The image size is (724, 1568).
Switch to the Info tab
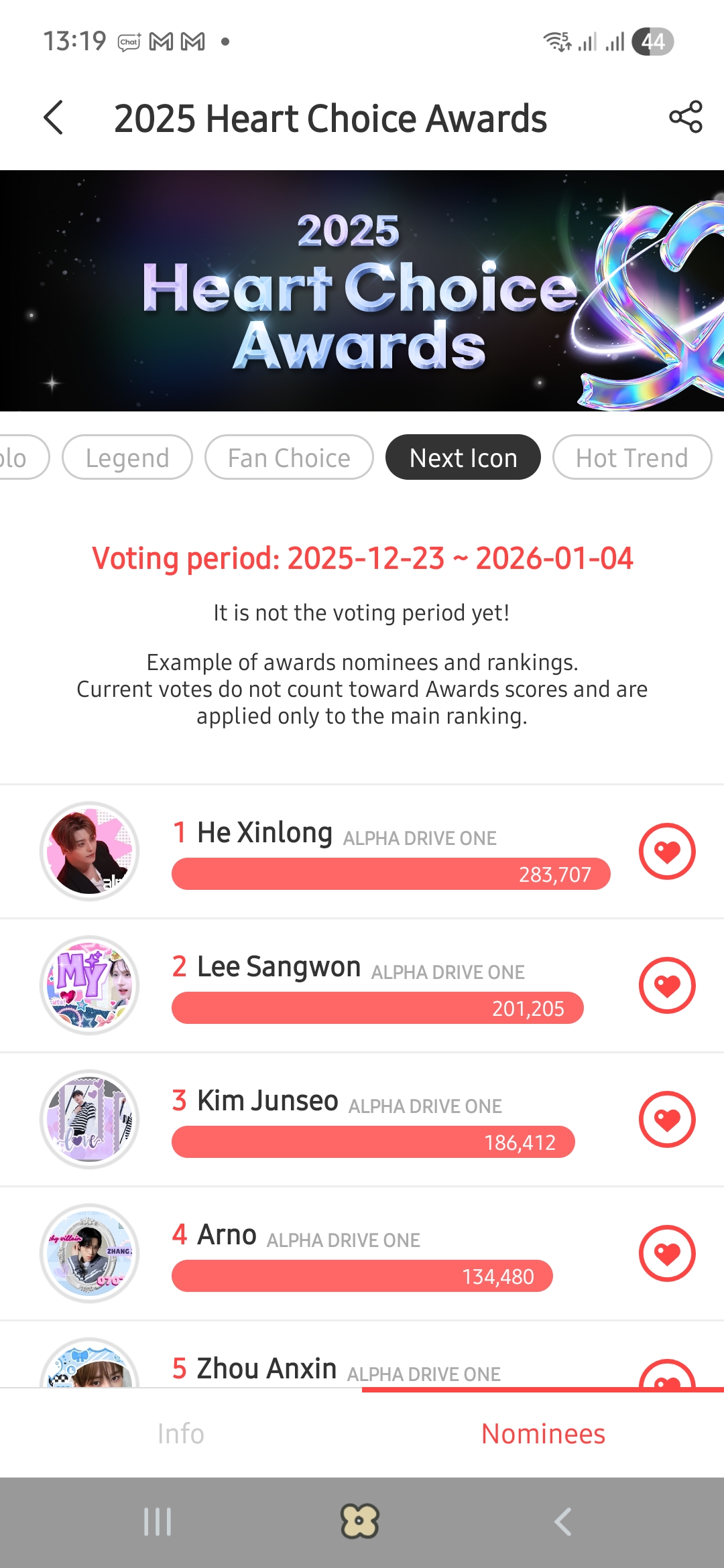[181, 1434]
